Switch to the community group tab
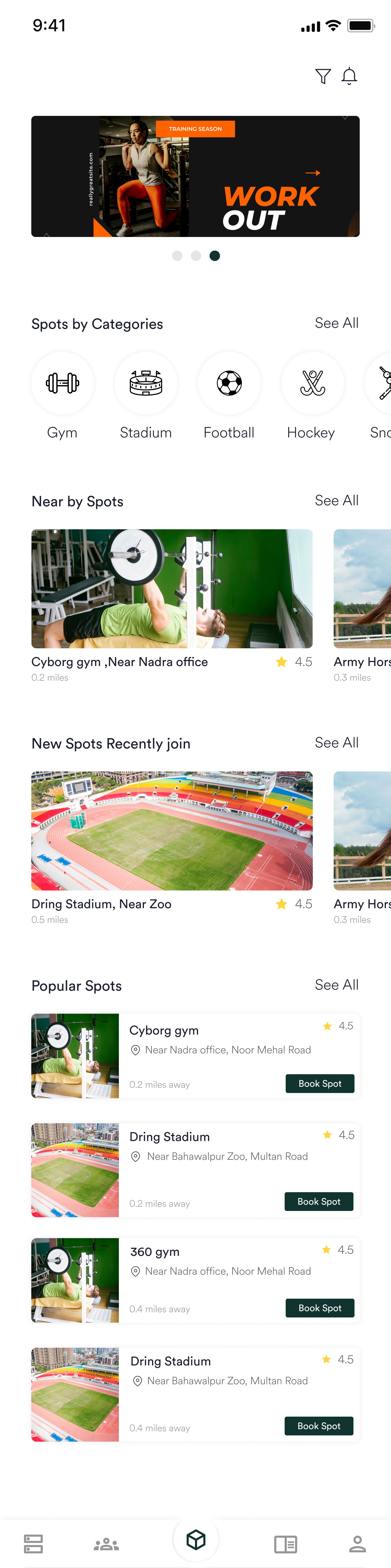 pyautogui.click(x=106, y=1544)
